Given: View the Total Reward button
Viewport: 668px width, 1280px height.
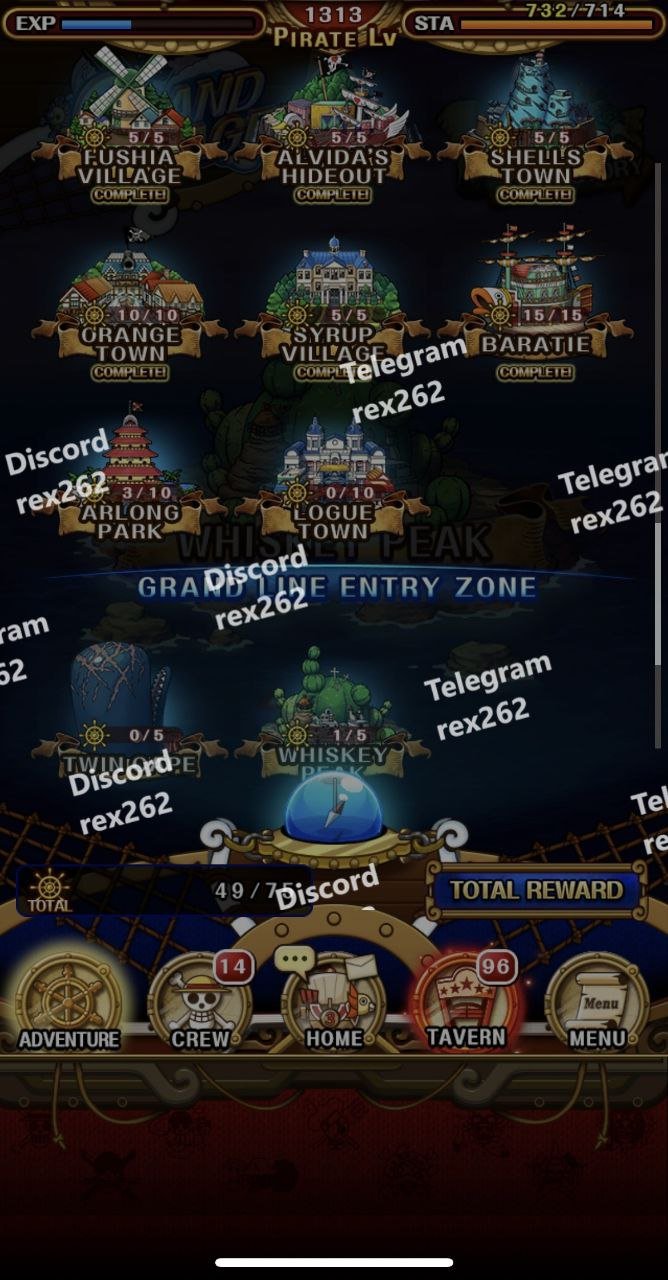Looking at the screenshot, I should click(x=536, y=890).
